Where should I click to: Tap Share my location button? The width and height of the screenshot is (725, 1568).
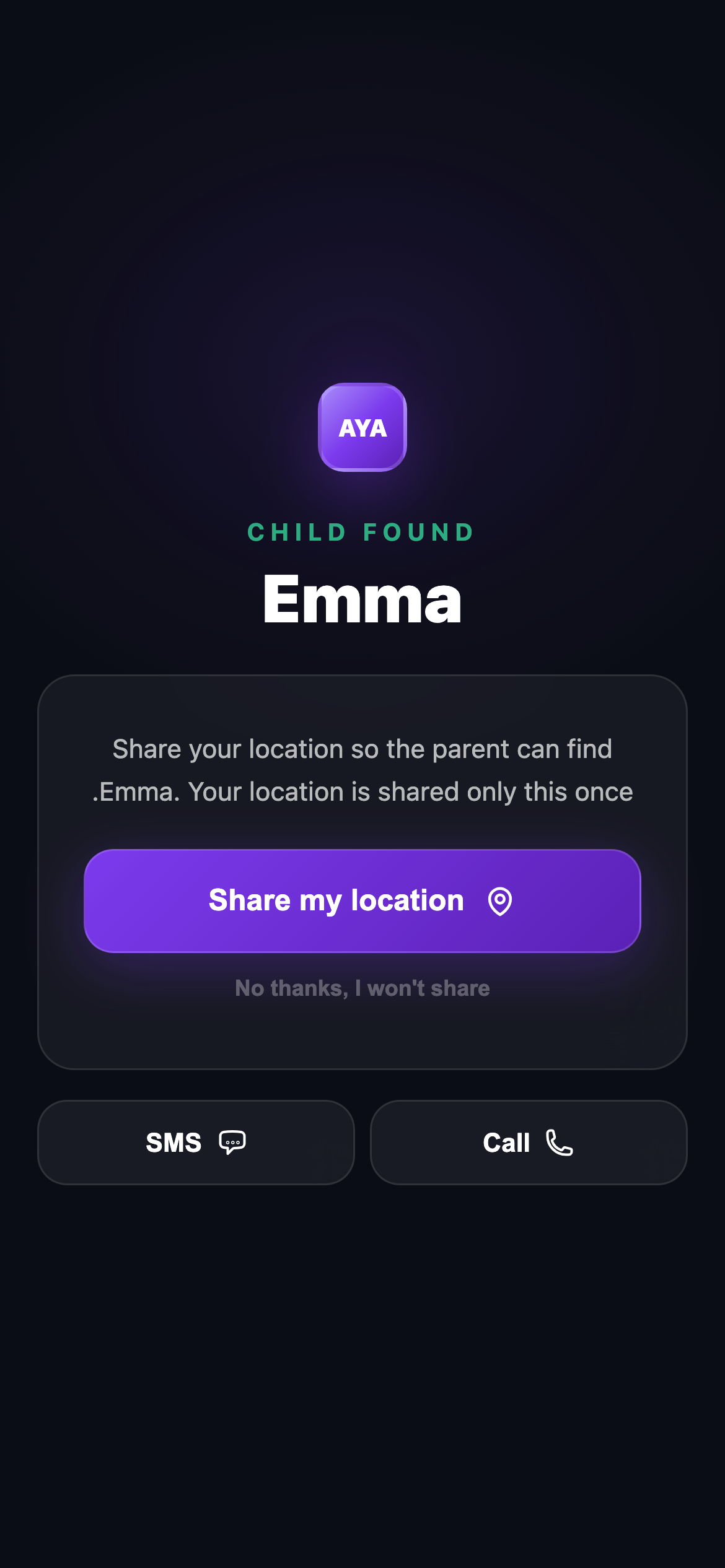point(362,901)
